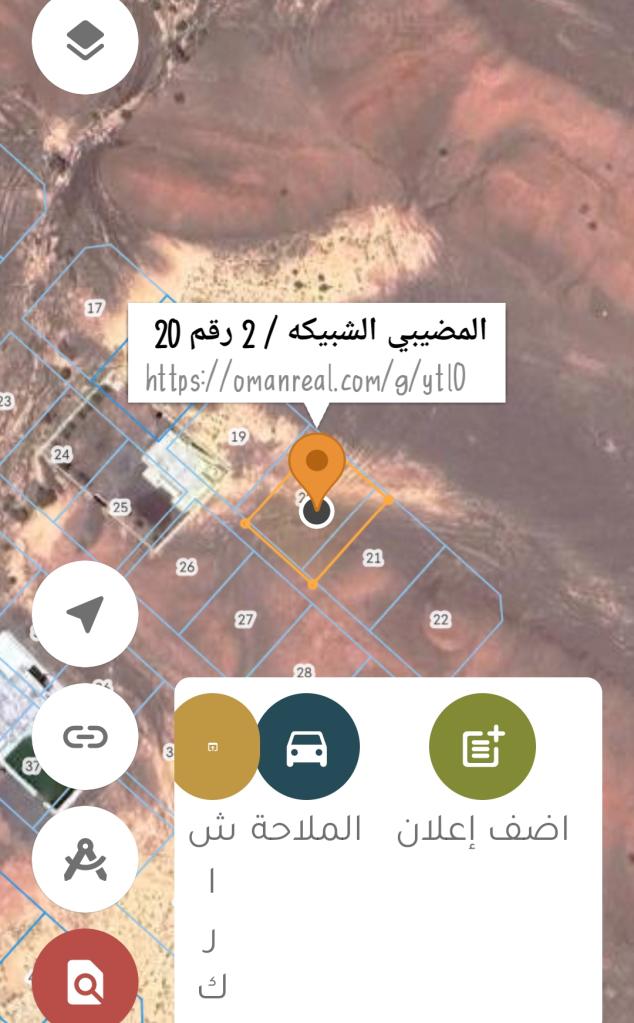The width and height of the screenshot is (634, 1023).
Task: Tap the my-location navigation arrow button
Action: pos(85,614)
